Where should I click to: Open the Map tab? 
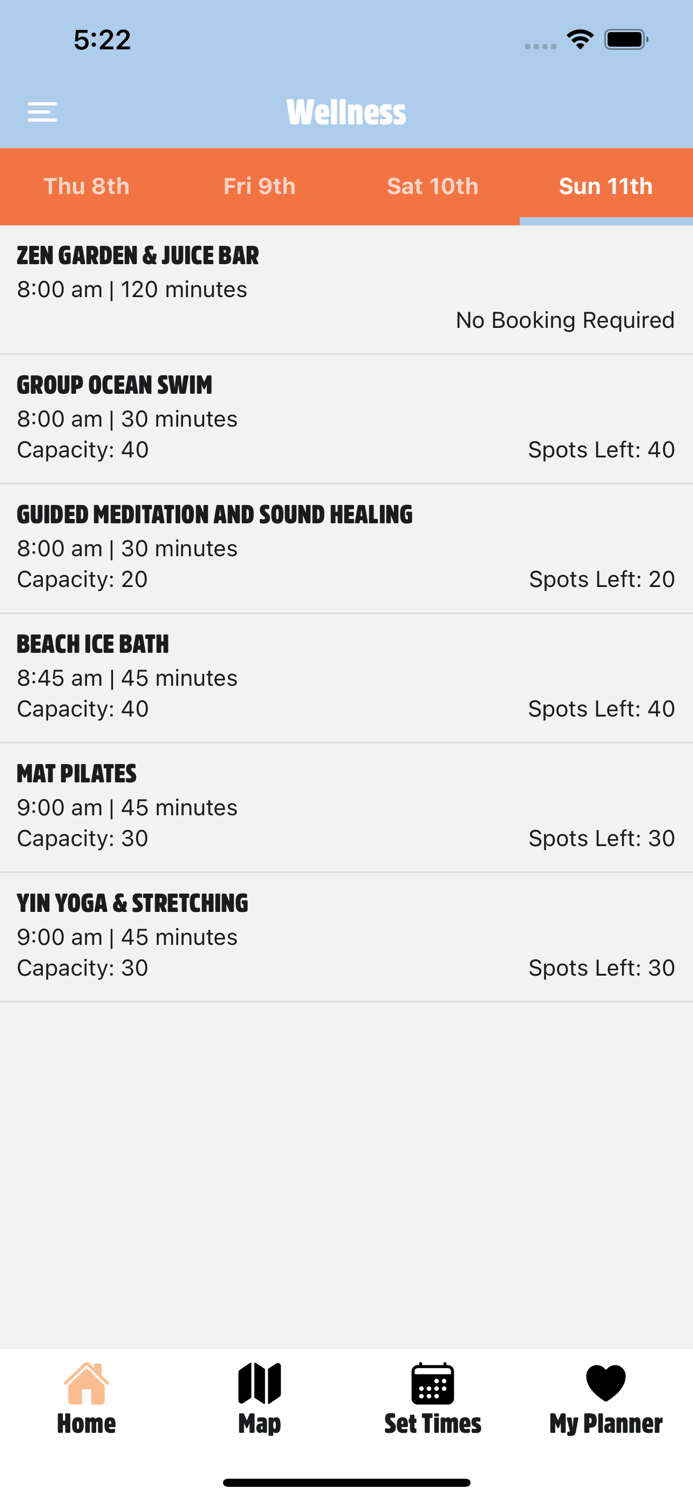click(x=259, y=1398)
